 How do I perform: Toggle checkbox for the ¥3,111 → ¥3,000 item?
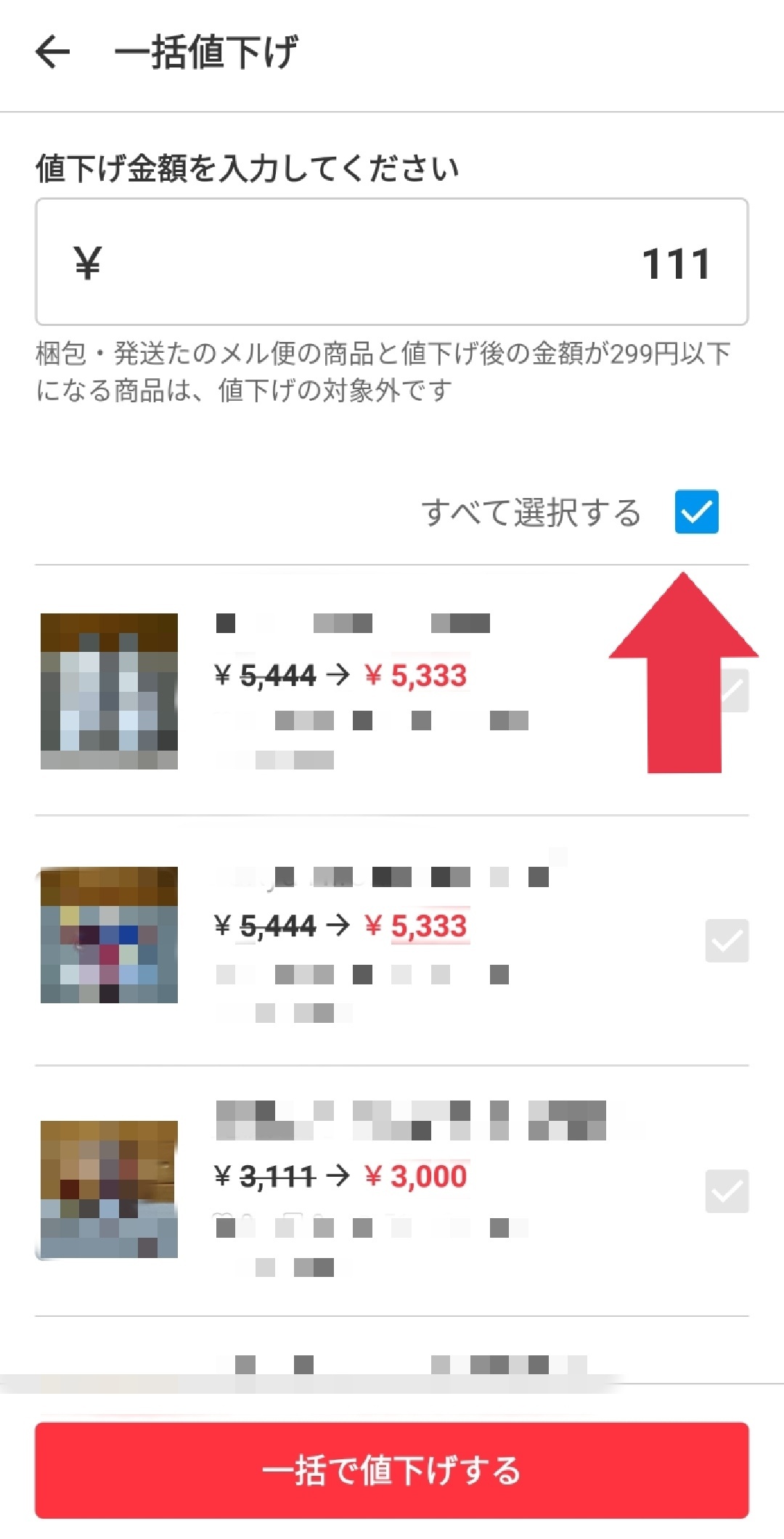pyautogui.click(x=727, y=1191)
